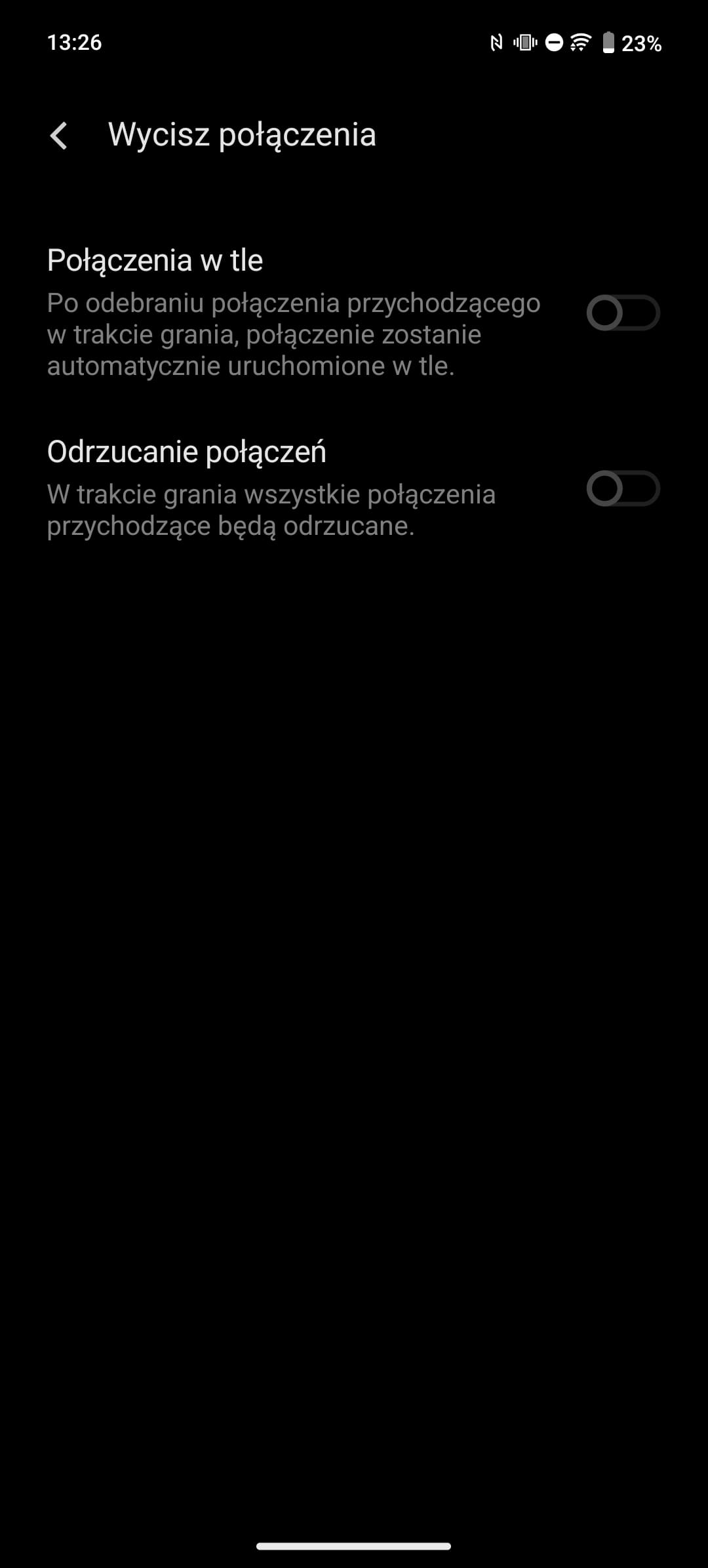Enable the Połączenia w tle switch
The width and height of the screenshot is (708, 1568).
(x=623, y=313)
